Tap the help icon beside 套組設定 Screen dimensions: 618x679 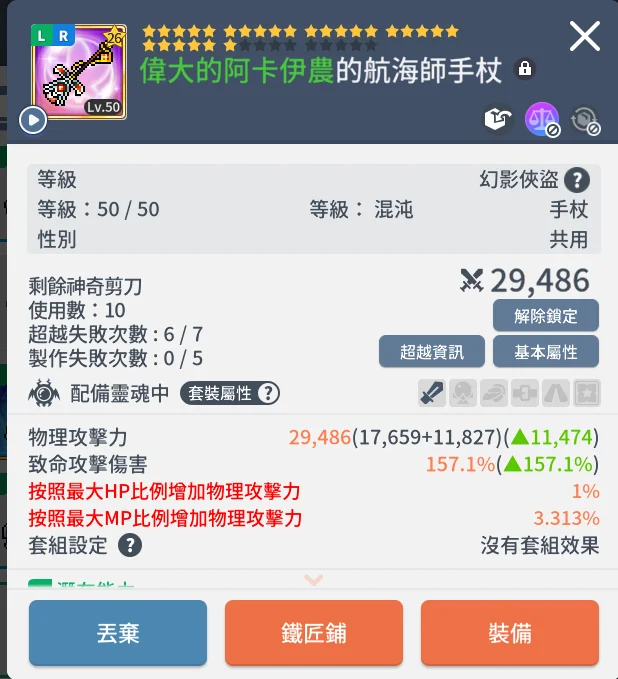click(x=130, y=545)
